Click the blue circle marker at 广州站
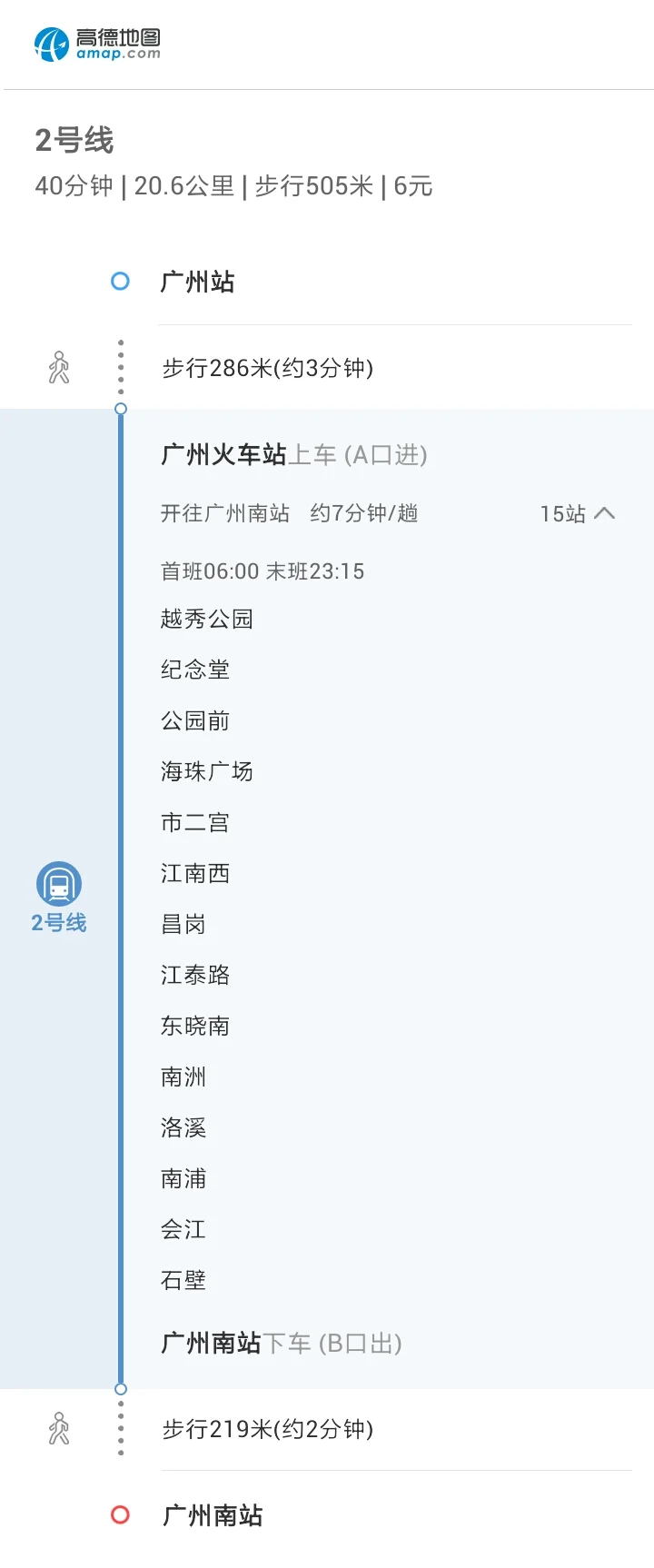Screen dimensions: 654x1568 click(x=120, y=282)
